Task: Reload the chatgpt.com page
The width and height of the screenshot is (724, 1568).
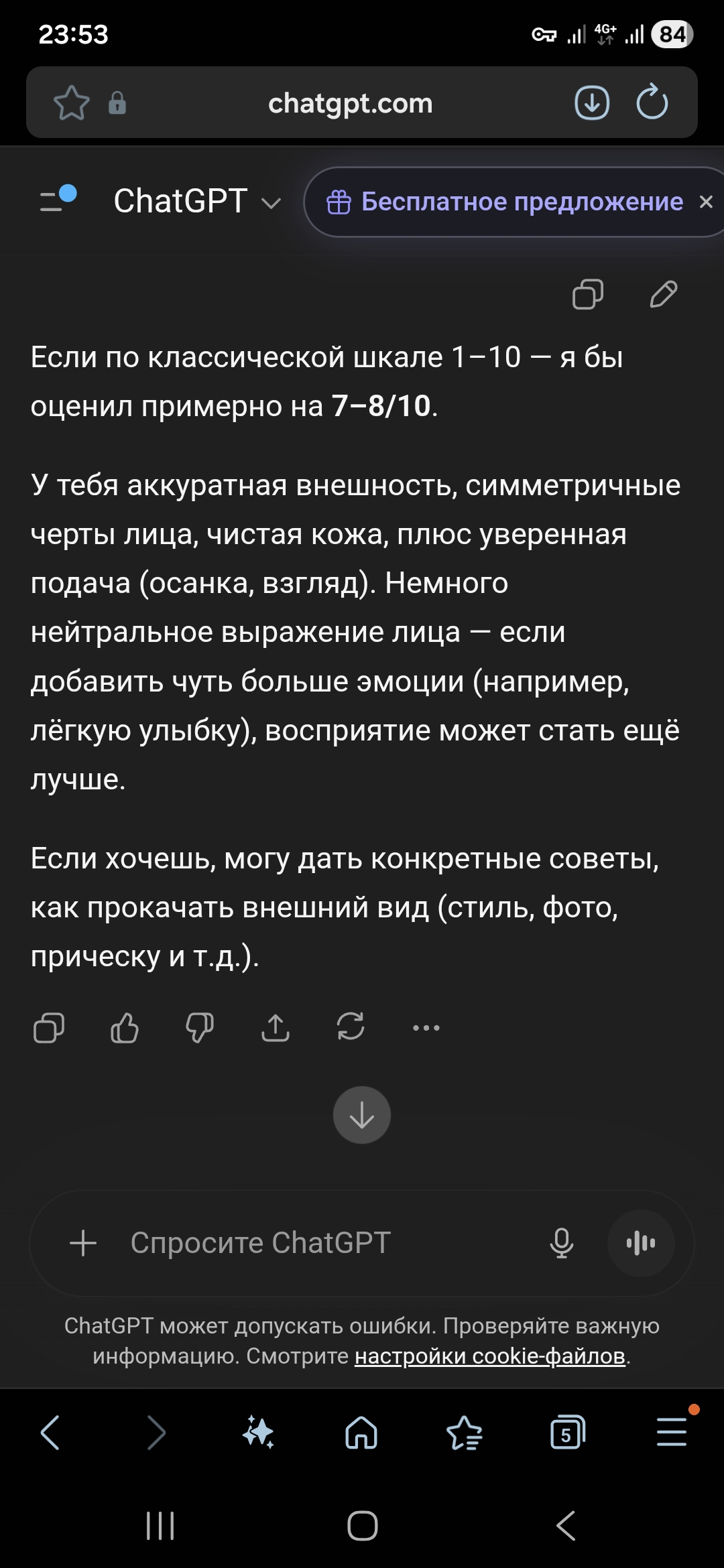Action: click(652, 103)
